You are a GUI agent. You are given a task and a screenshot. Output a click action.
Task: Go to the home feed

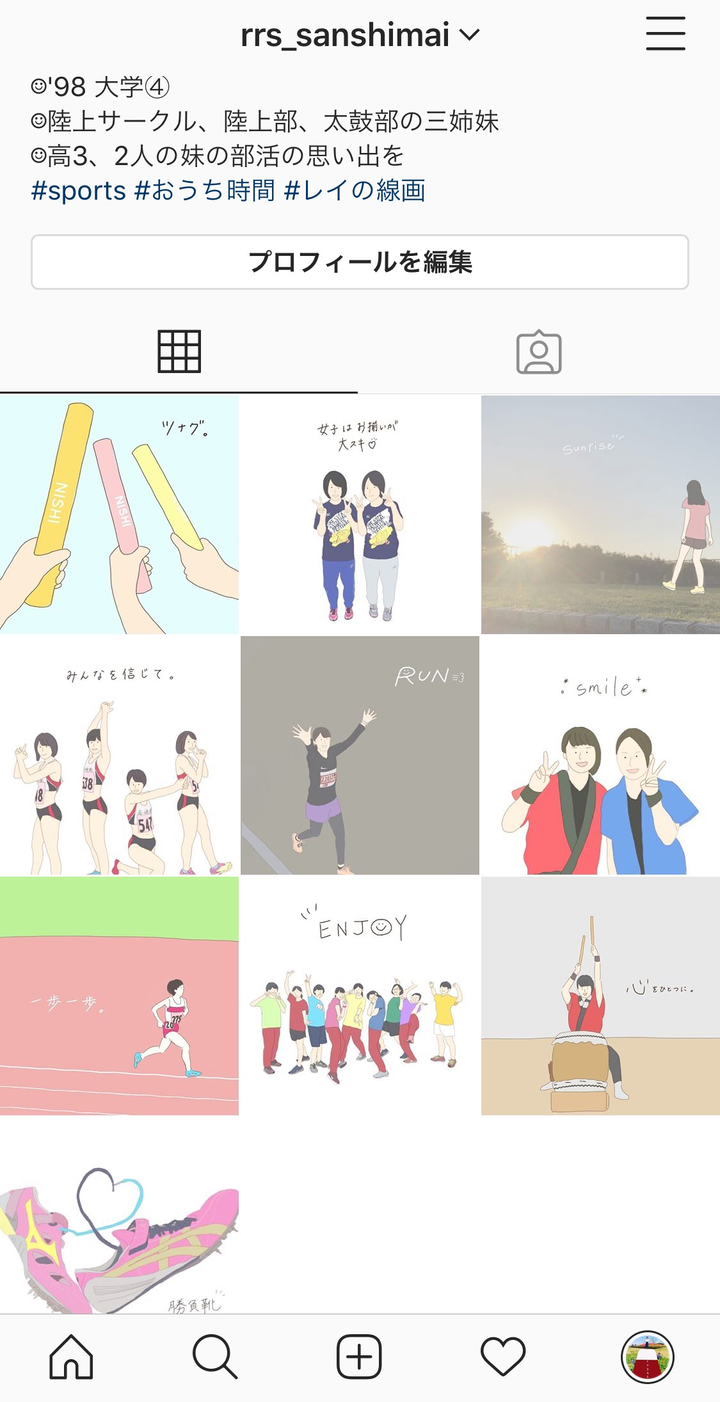coord(72,1357)
